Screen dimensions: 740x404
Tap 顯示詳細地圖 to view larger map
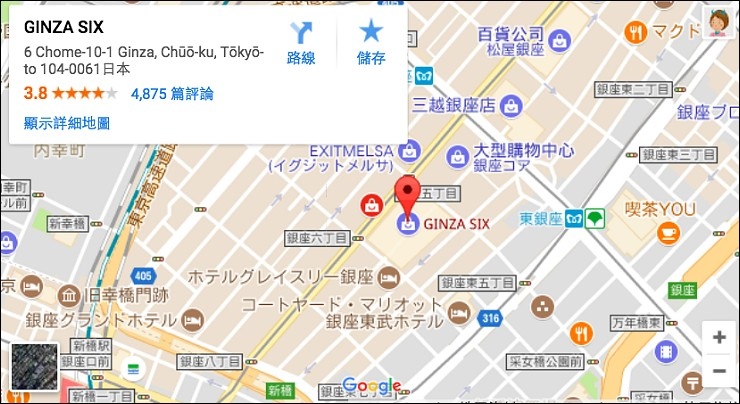[67, 123]
